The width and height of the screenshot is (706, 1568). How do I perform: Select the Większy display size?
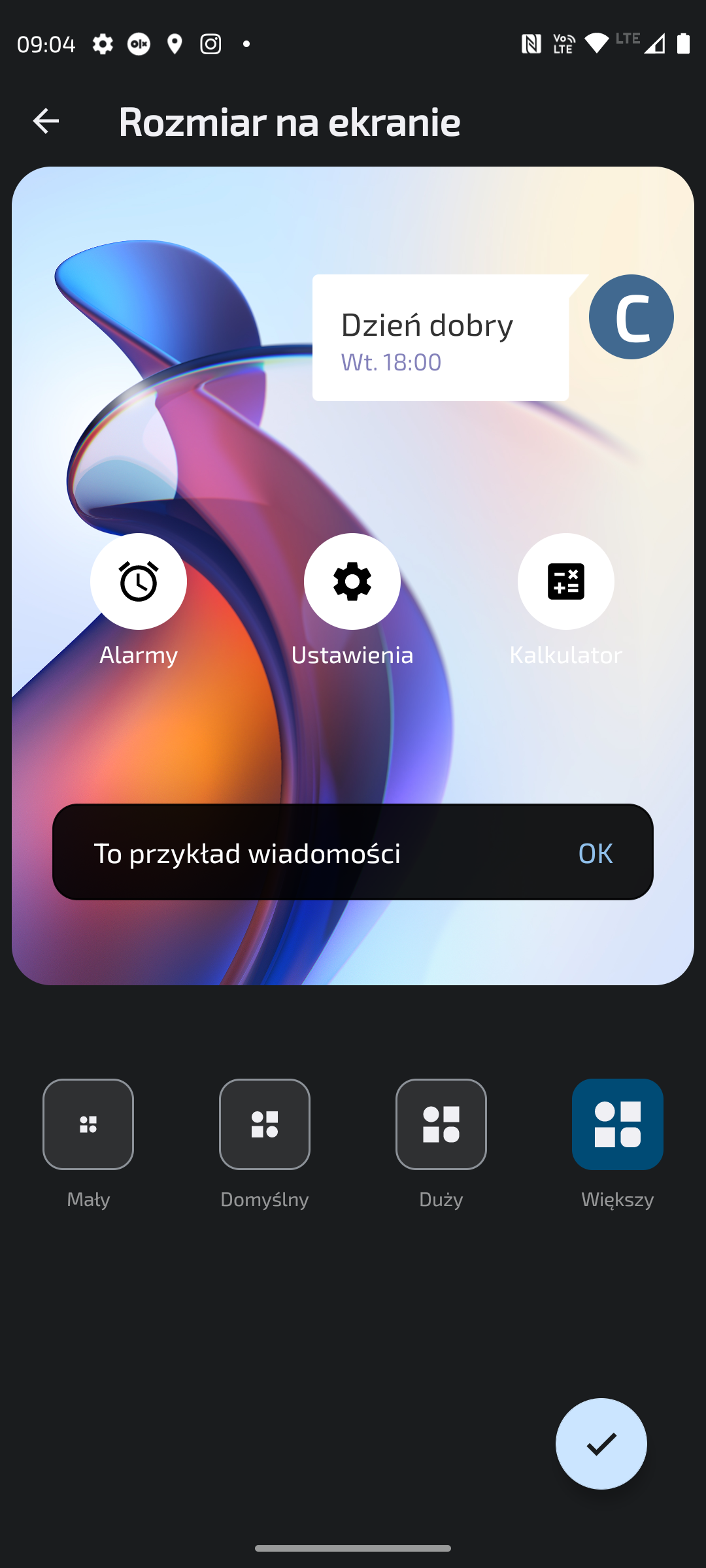[x=618, y=1124]
